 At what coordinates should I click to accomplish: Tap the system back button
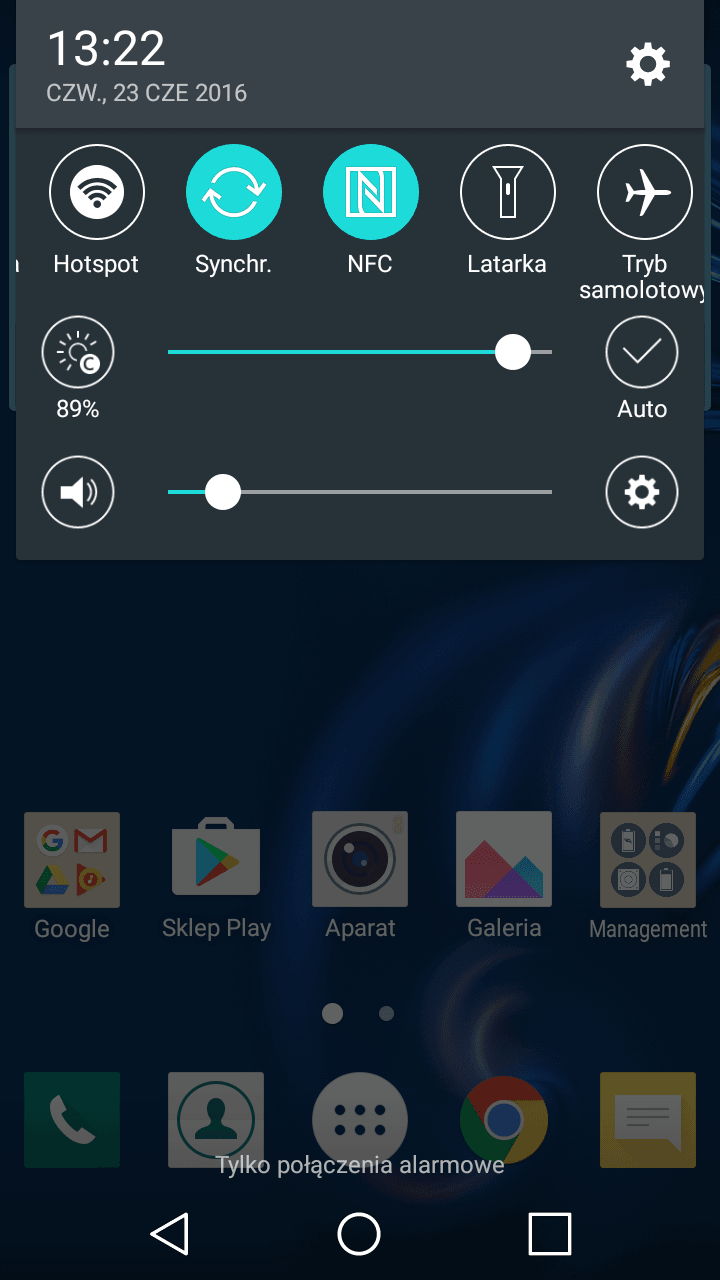(170, 1234)
